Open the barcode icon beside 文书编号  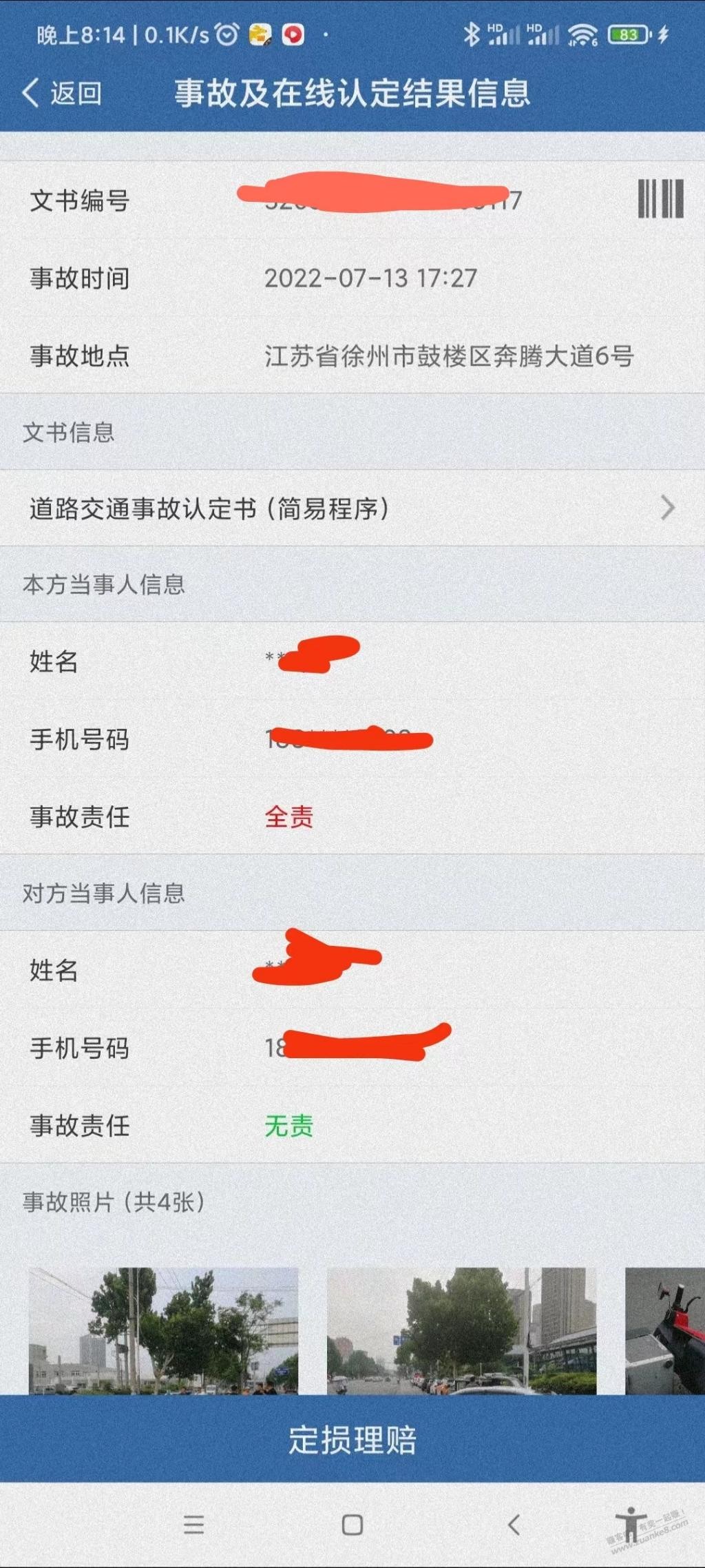(660, 199)
